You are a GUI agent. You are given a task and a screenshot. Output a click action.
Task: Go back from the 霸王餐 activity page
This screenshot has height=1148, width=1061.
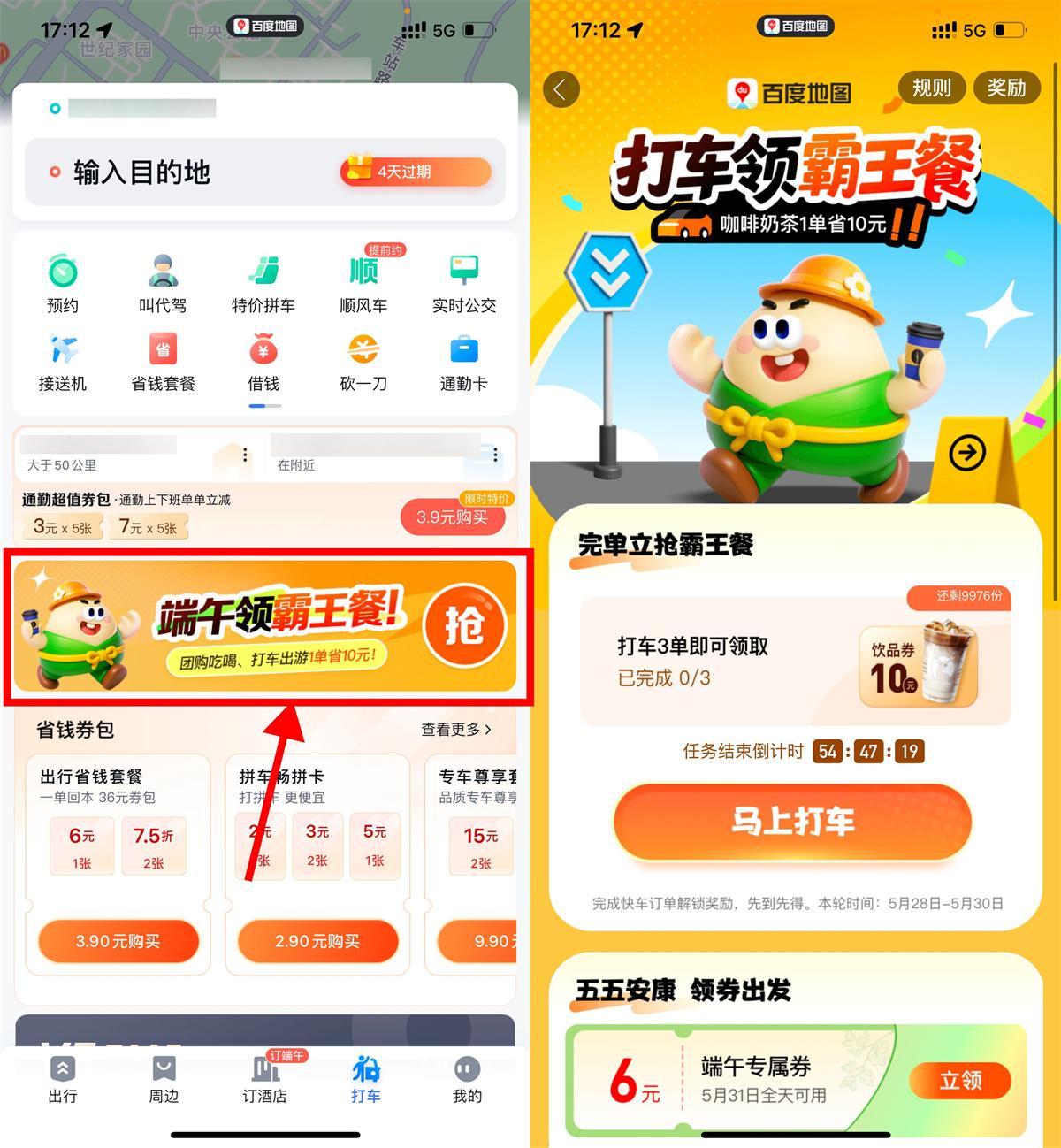(561, 89)
